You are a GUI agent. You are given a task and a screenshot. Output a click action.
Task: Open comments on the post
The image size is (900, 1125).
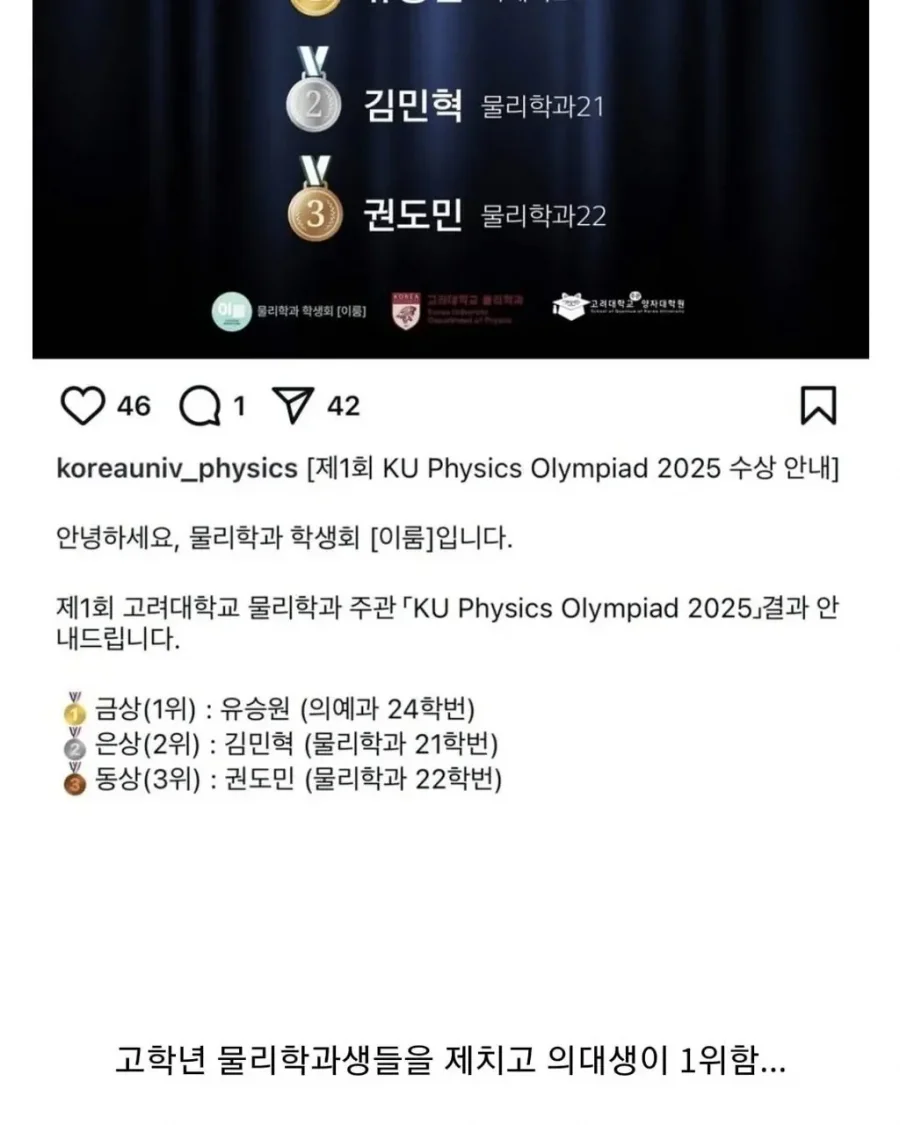199,406
